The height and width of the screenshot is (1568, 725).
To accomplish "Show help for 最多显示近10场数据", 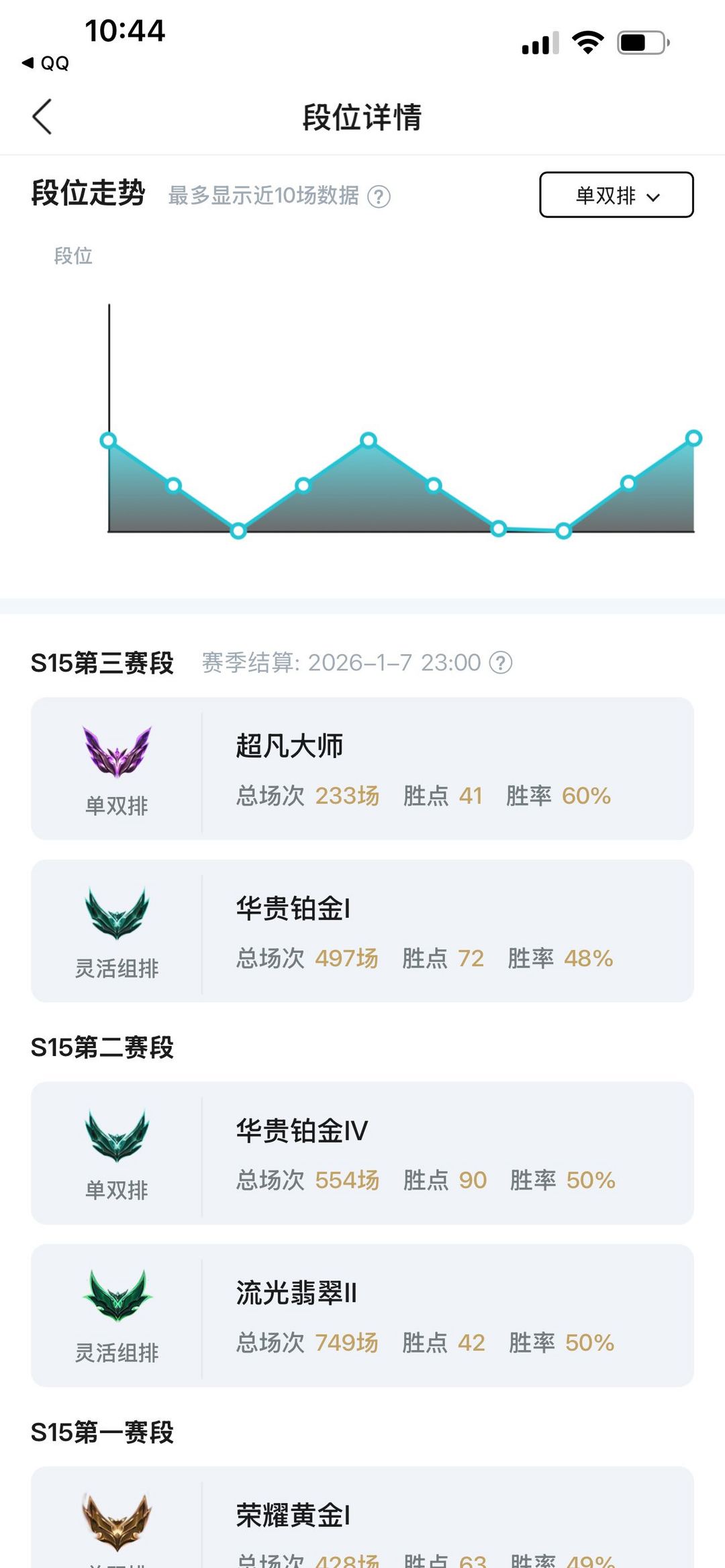I will tap(379, 197).
